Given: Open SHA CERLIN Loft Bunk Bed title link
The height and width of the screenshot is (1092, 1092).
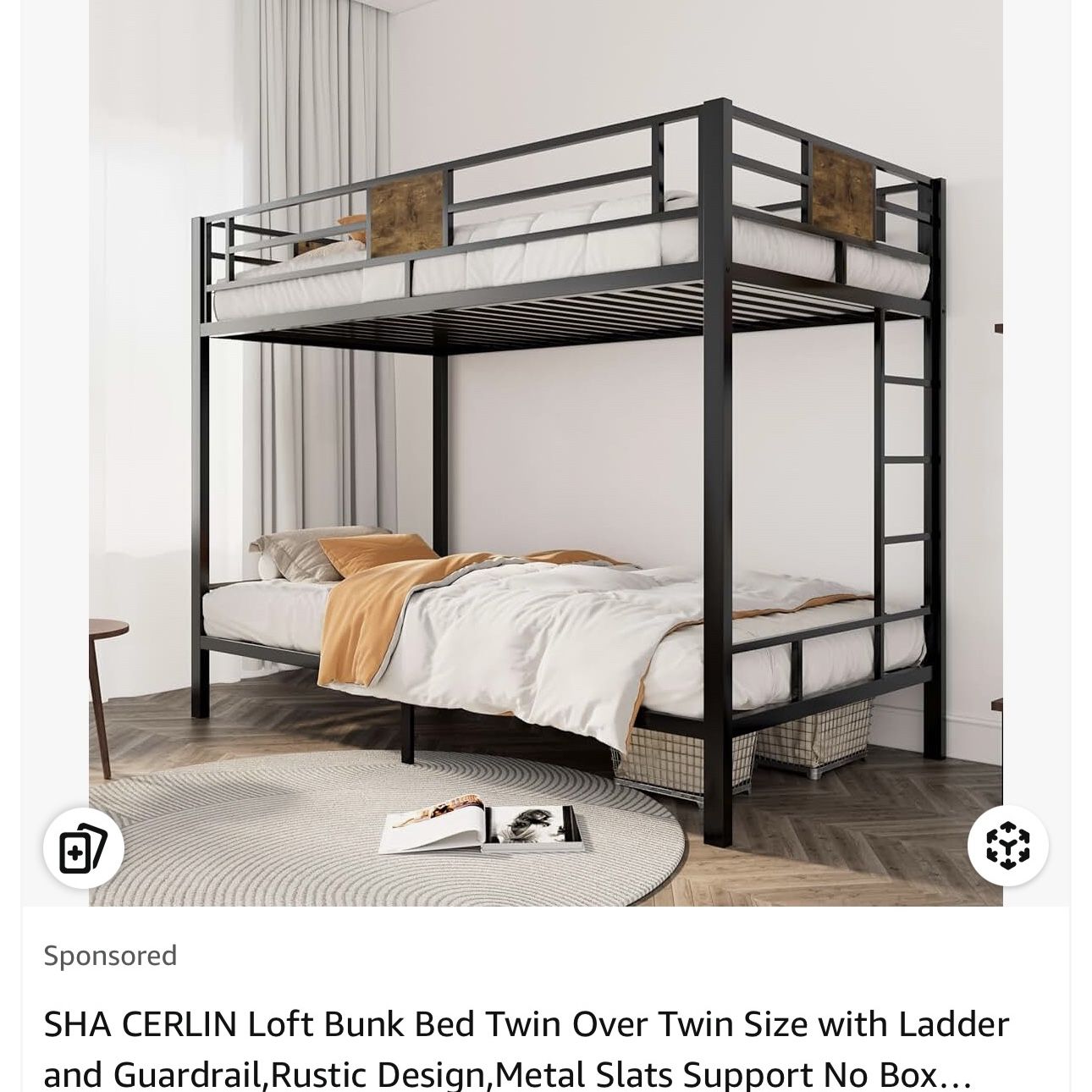Looking at the screenshot, I should tap(527, 1049).
